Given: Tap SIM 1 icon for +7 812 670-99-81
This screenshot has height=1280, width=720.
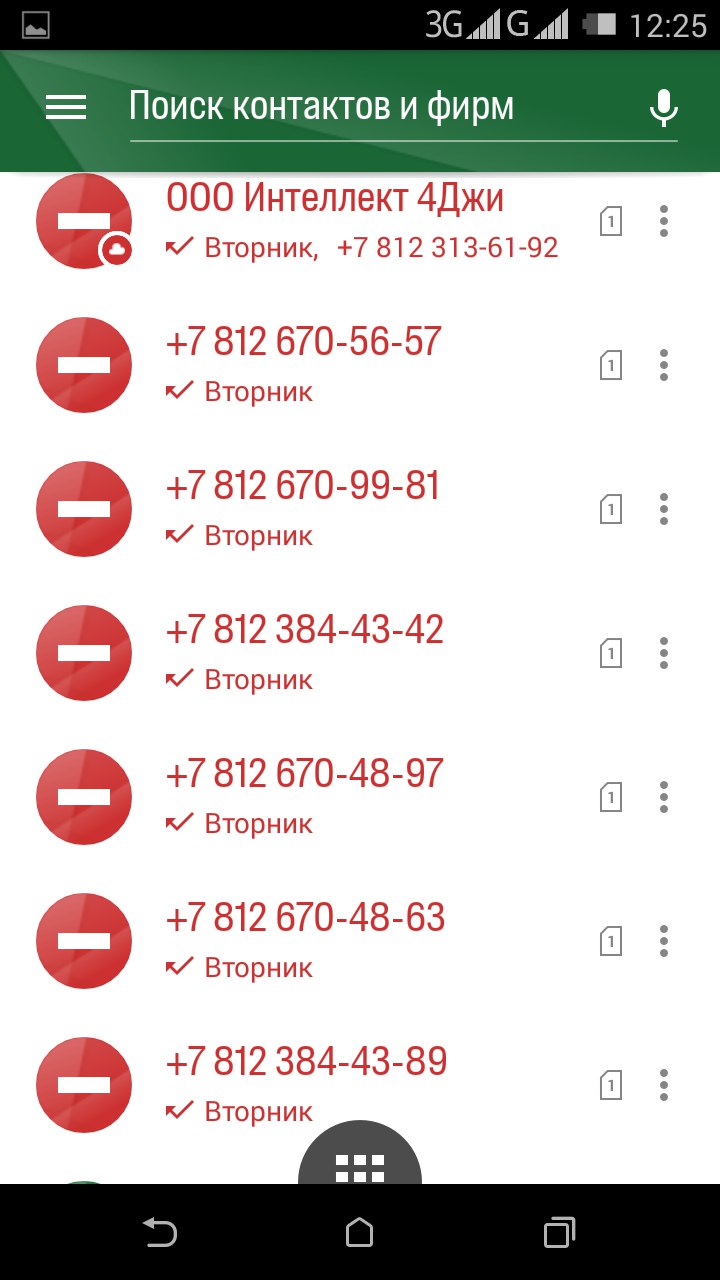Looking at the screenshot, I should tap(610, 509).
